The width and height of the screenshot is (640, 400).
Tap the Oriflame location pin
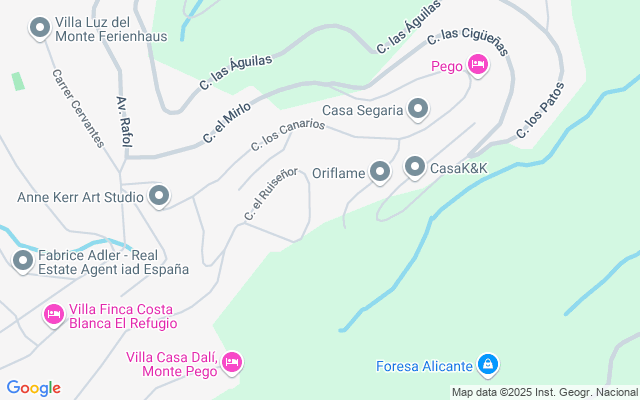tap(380, 173)
